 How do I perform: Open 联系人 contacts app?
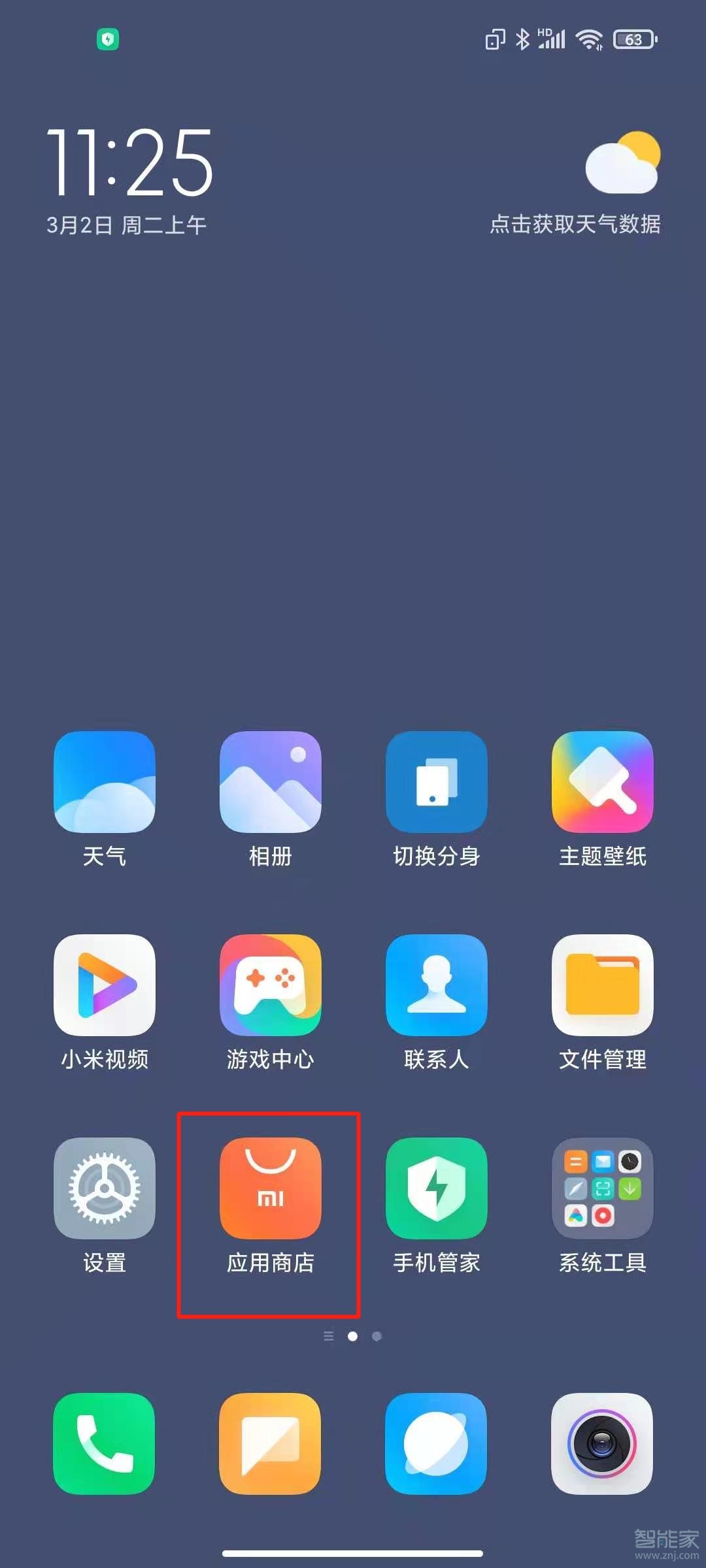(x=436, y=985)
